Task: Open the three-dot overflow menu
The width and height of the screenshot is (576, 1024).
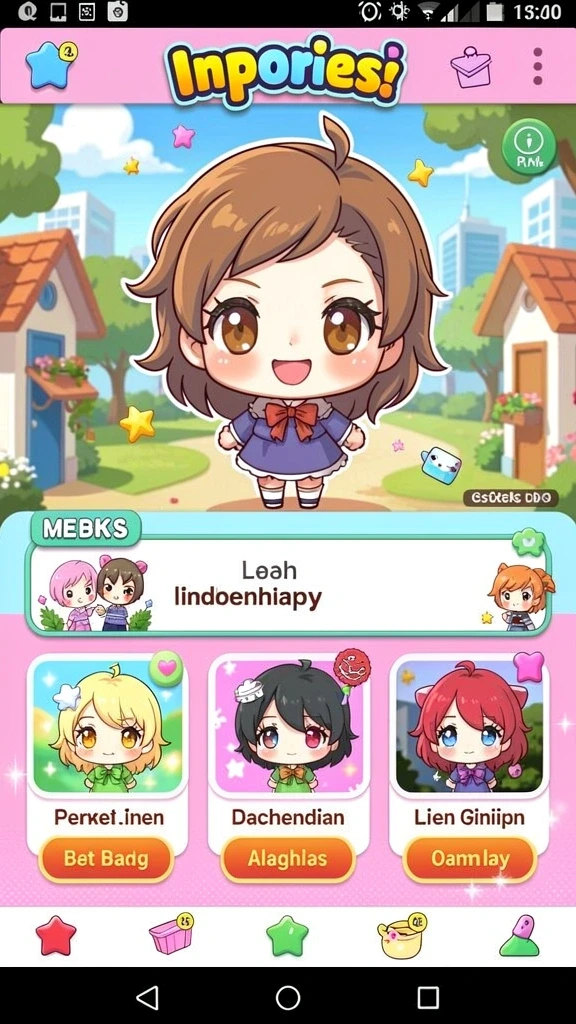Action: [537, 66]
